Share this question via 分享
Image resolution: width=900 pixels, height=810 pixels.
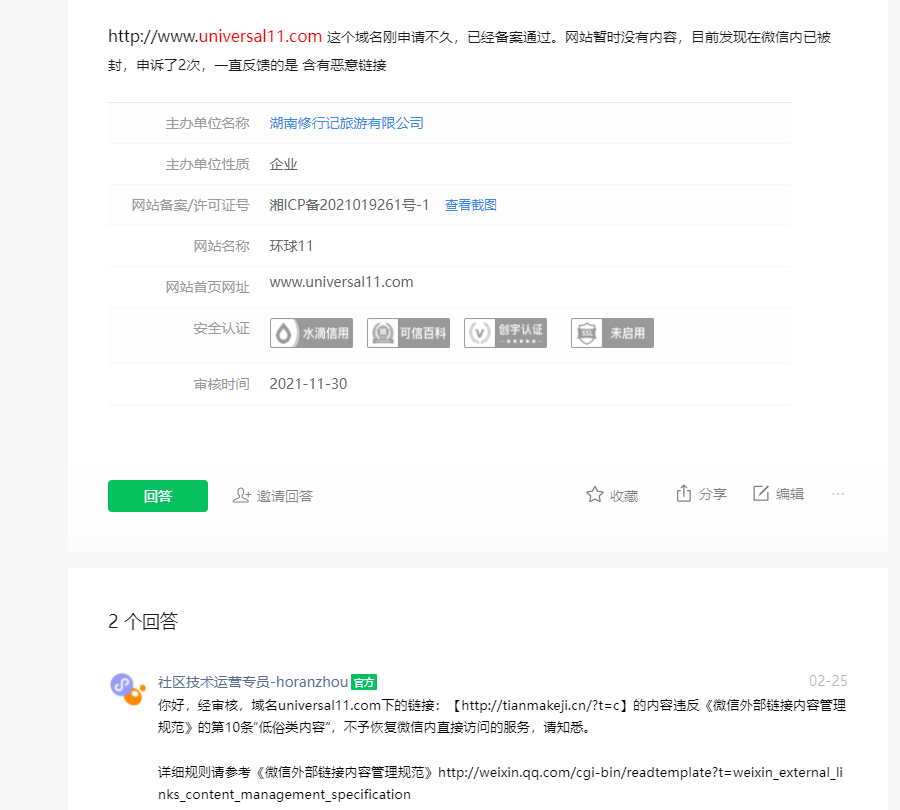701,494
